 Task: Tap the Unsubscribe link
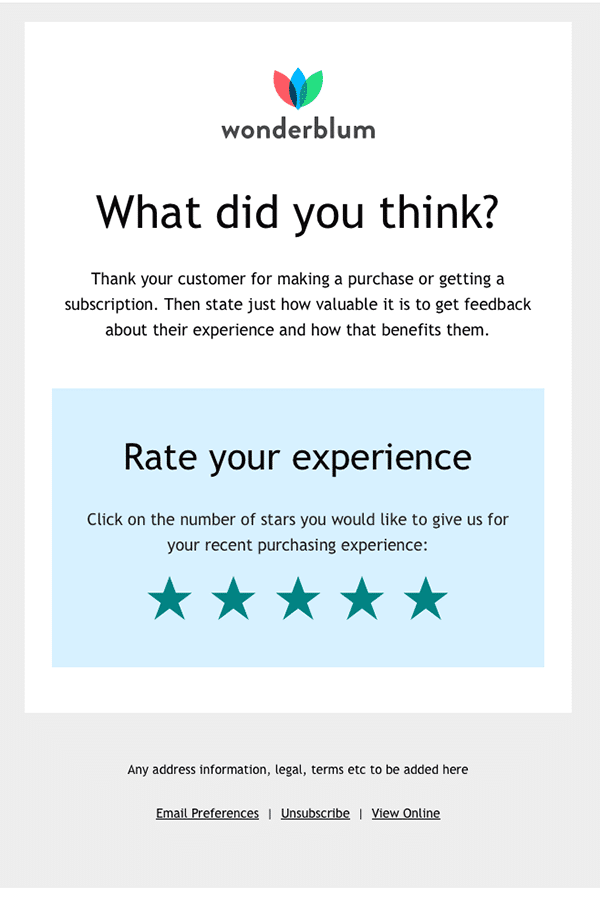coord(315,813)
